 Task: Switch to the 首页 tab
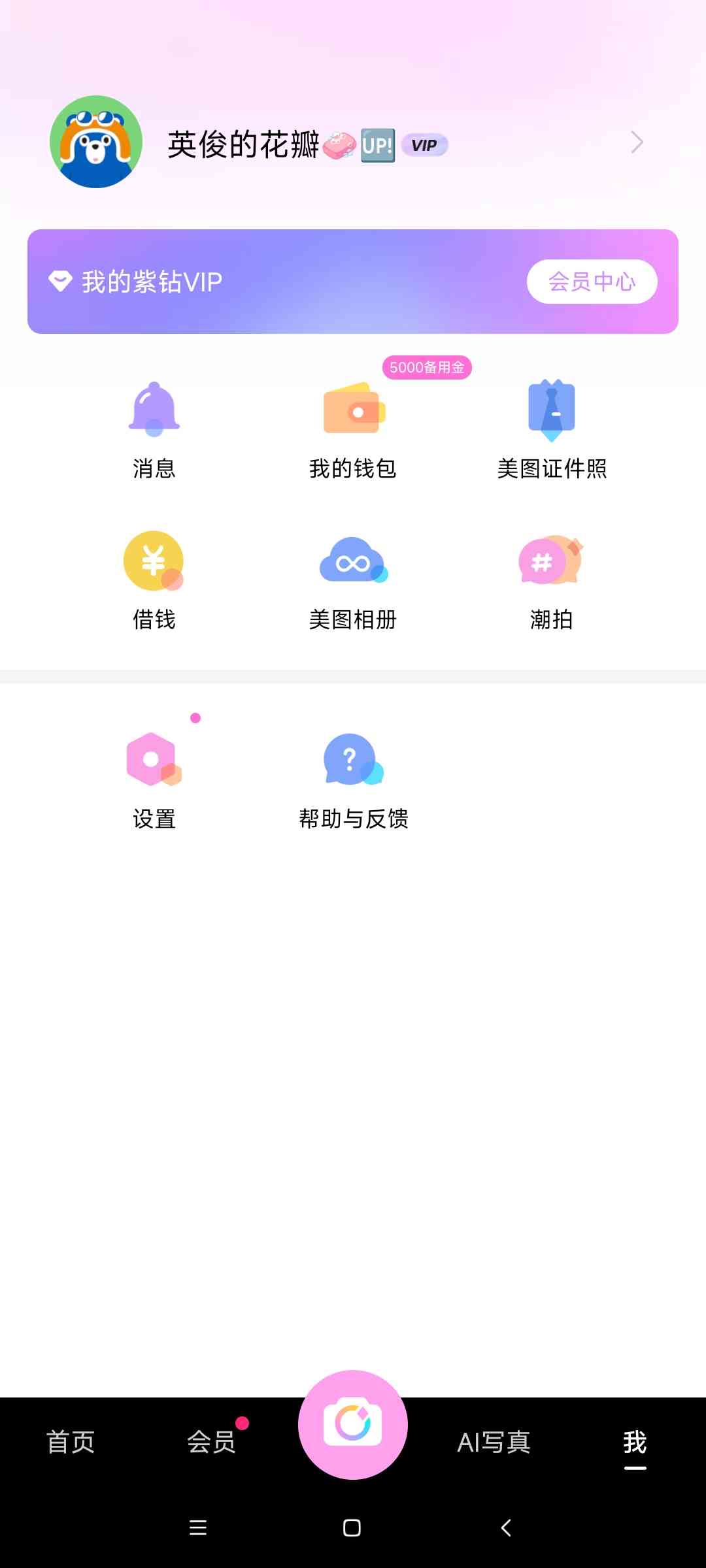click(x=71, y=1442)
